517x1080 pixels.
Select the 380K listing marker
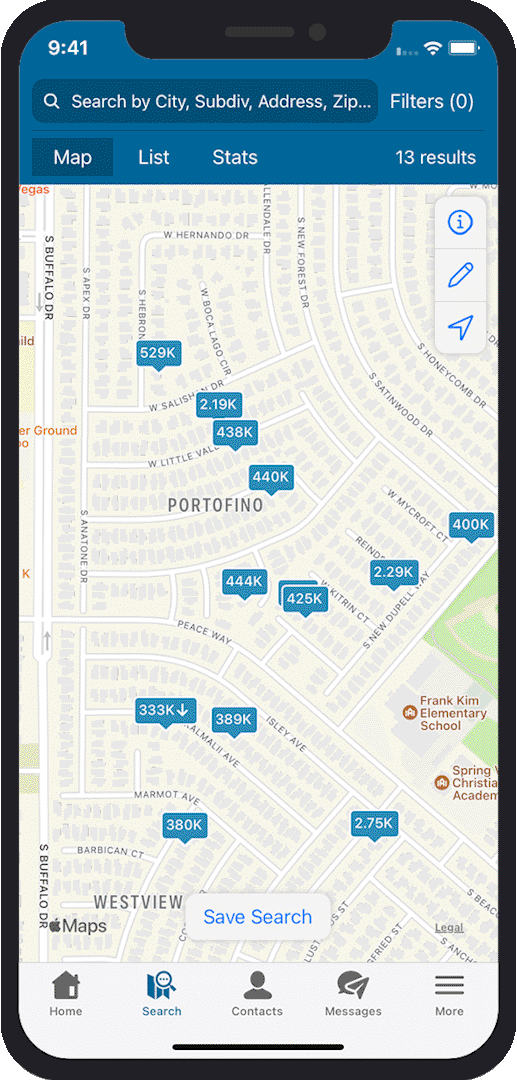(x=185, y=826)
